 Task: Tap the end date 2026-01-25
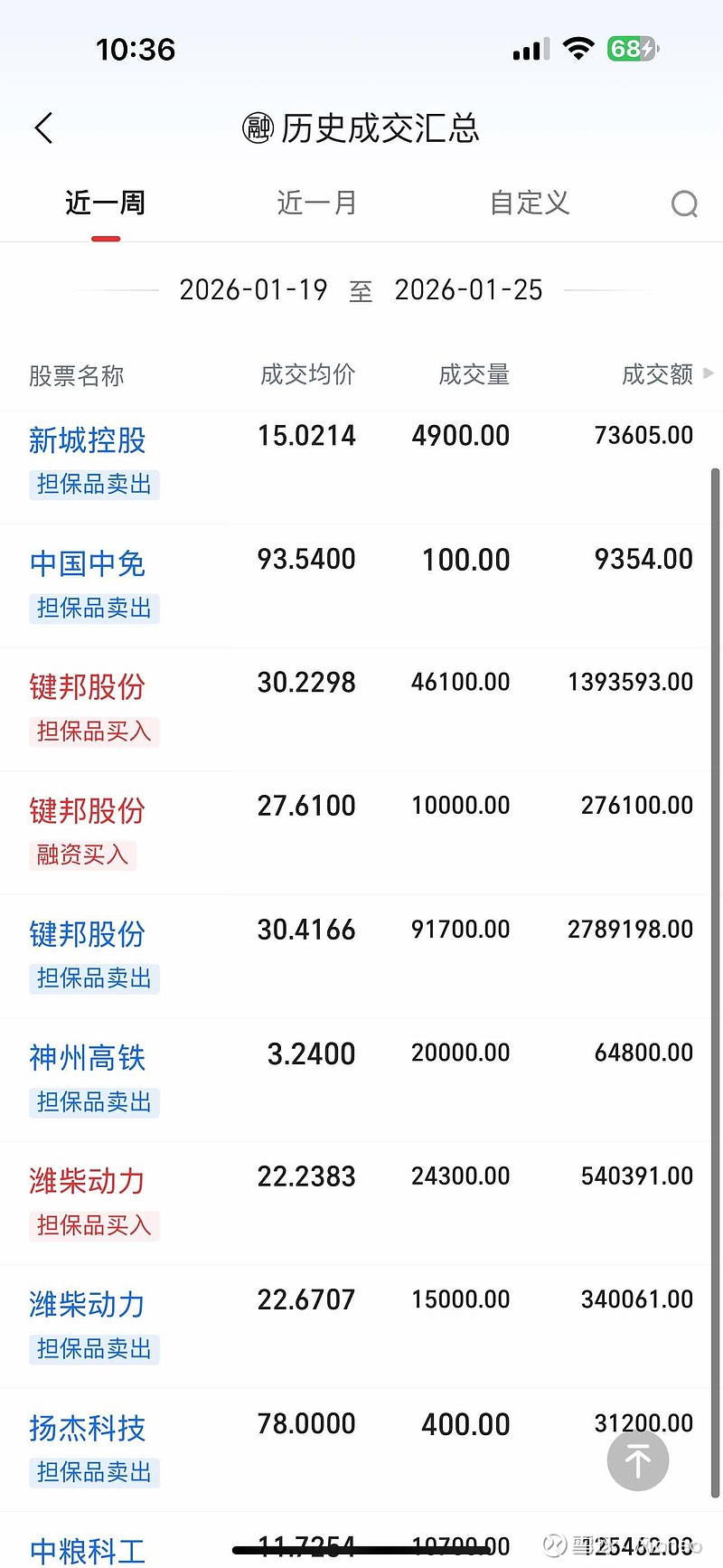[468, 290]
